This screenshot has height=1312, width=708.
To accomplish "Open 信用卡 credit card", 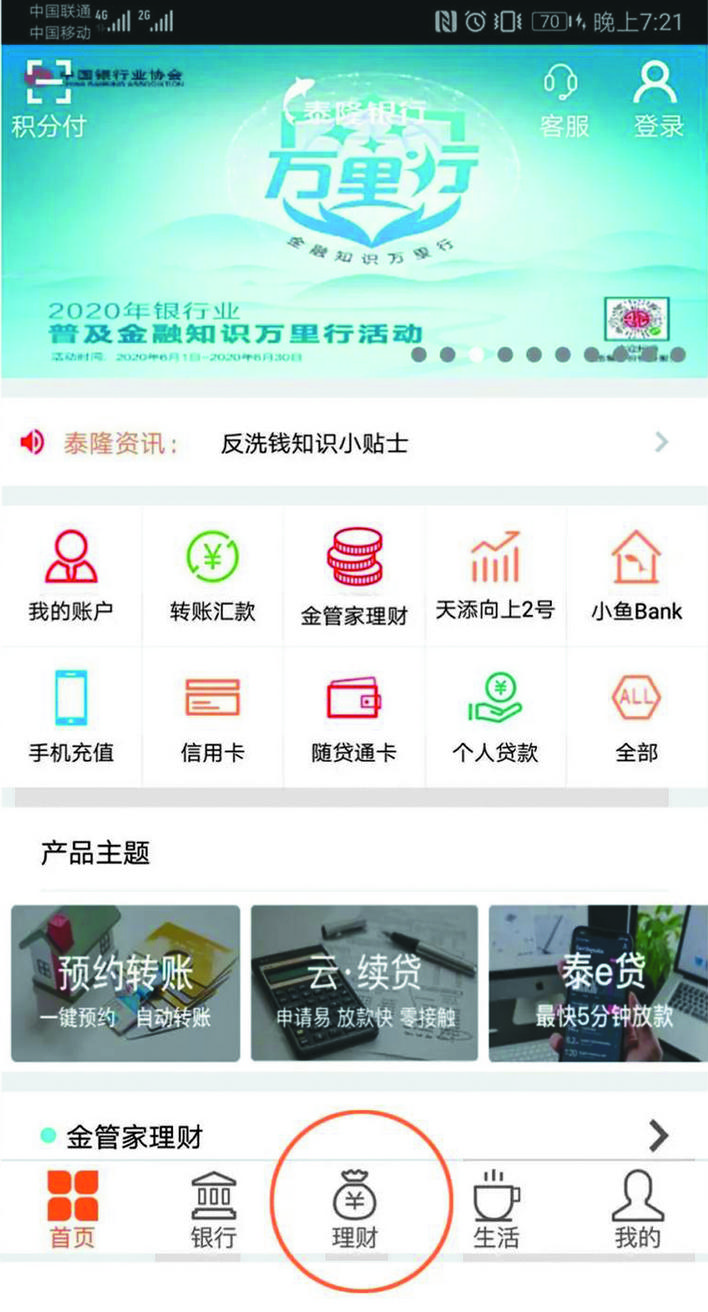I will coord(212,716).
